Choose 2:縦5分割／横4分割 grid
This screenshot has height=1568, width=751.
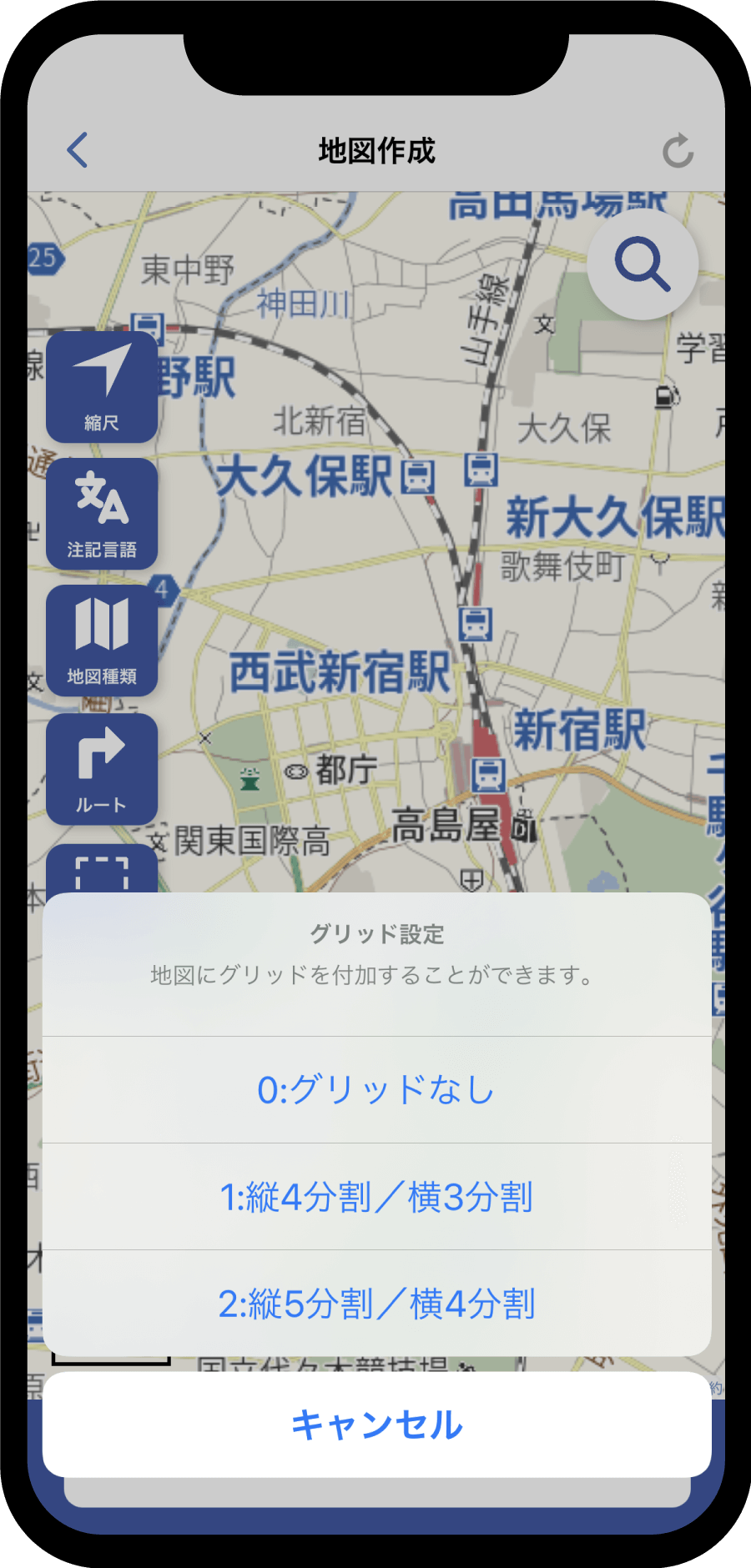click(x=376, y=1304)
